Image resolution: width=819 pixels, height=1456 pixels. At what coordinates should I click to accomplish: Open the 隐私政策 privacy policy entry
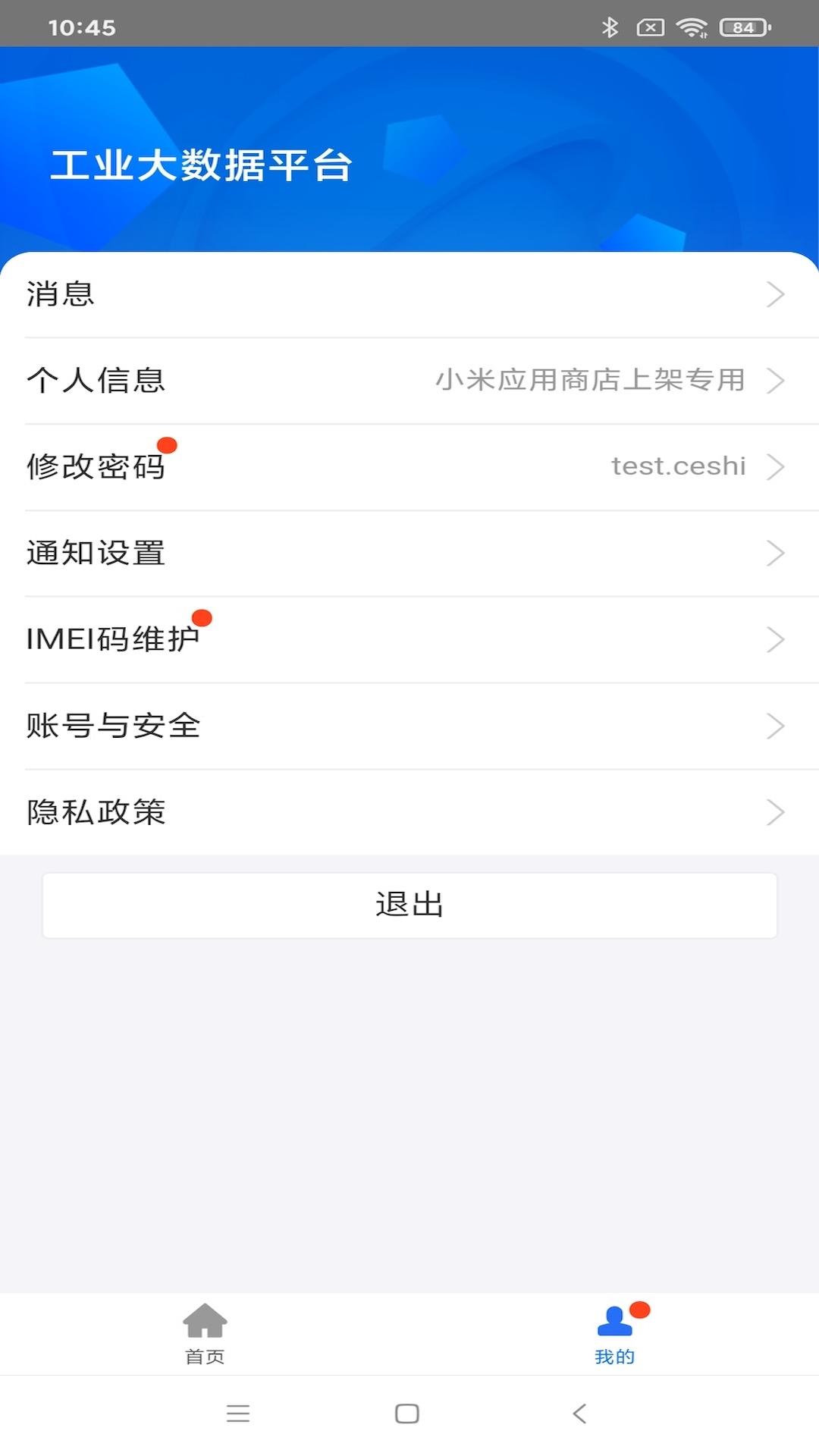click(x=409, y=811)
